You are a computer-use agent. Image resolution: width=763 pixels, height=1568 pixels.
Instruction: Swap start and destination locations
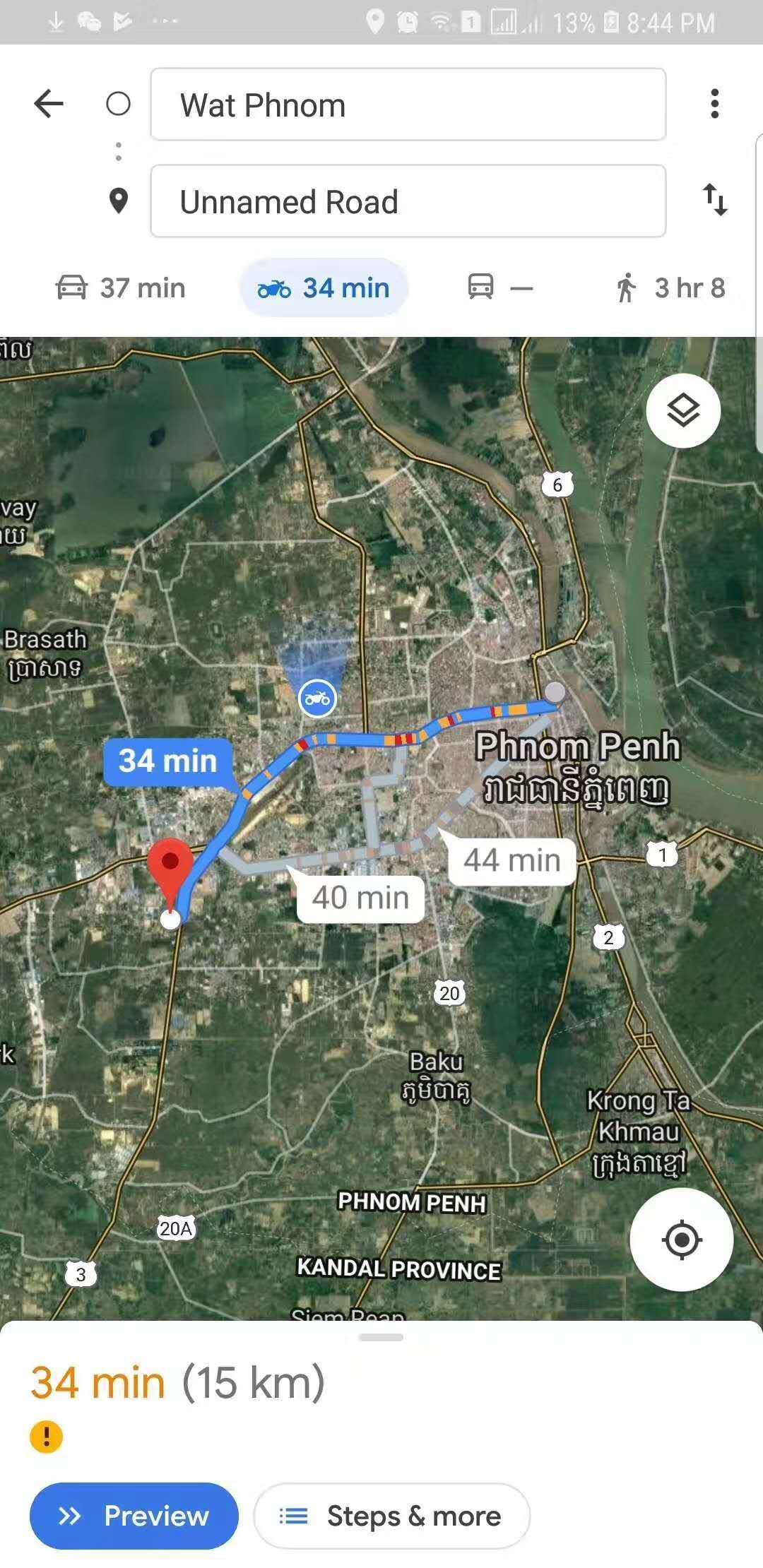click(715, 200)
